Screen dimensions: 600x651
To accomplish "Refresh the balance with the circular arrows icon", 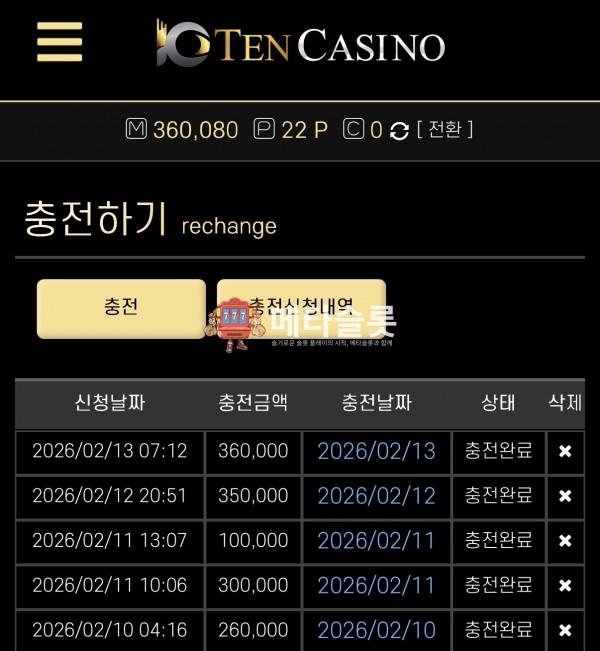I will click(399, 131).
